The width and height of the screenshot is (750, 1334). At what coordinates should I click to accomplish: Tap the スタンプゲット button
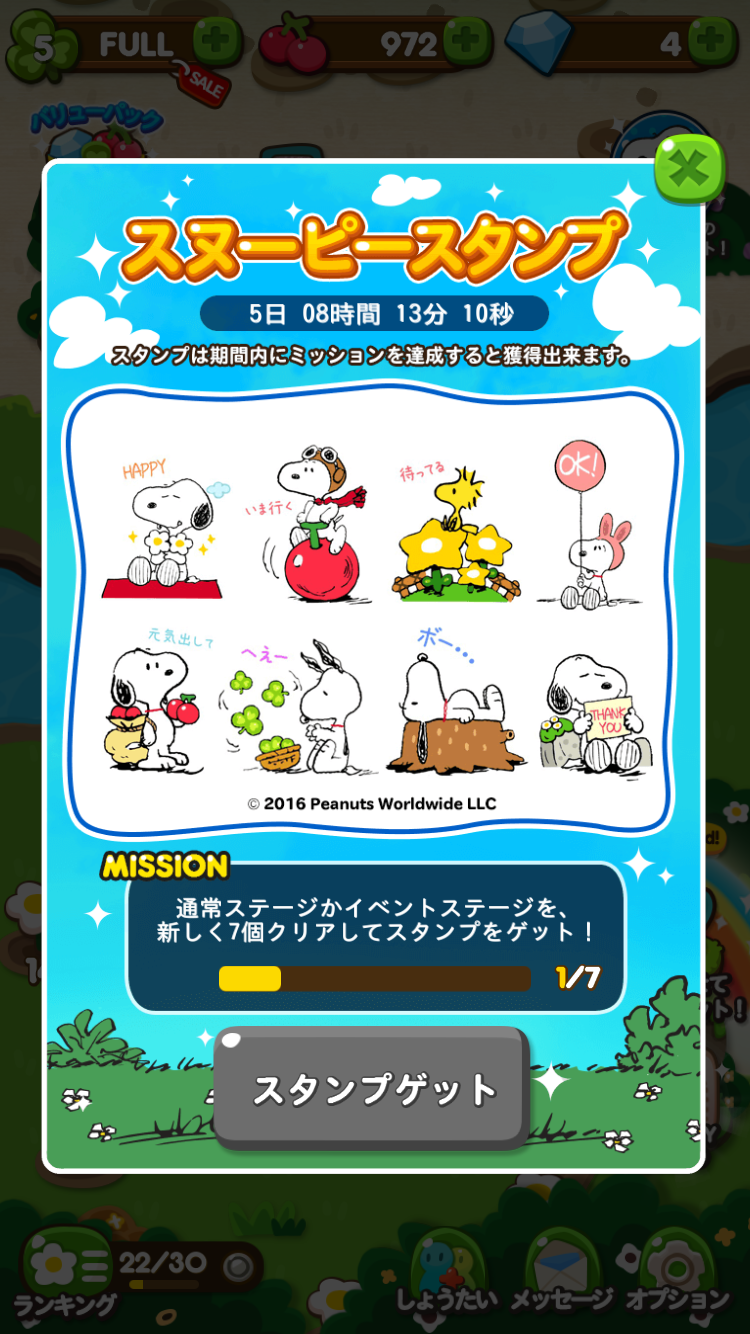(372, 1088)
